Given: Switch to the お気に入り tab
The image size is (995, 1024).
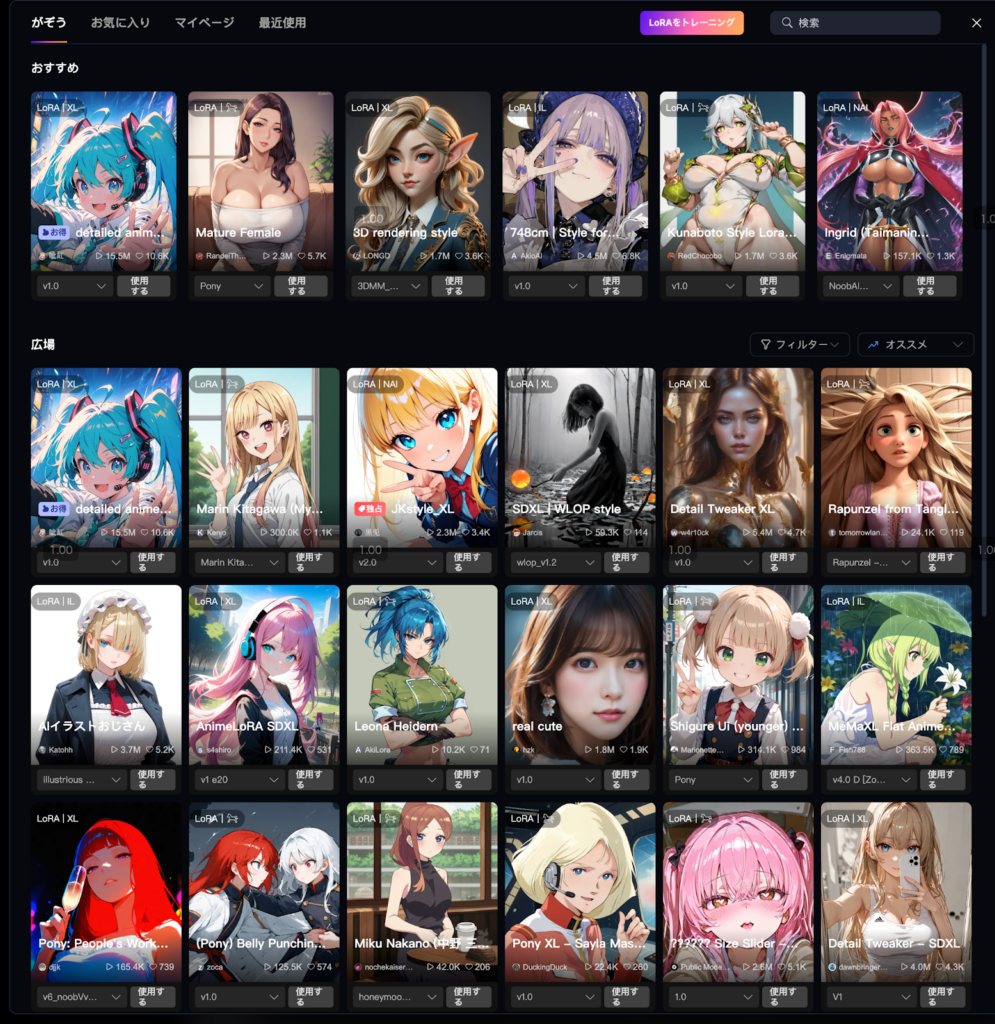Looking at the screenshot, I should coord(120,22).
